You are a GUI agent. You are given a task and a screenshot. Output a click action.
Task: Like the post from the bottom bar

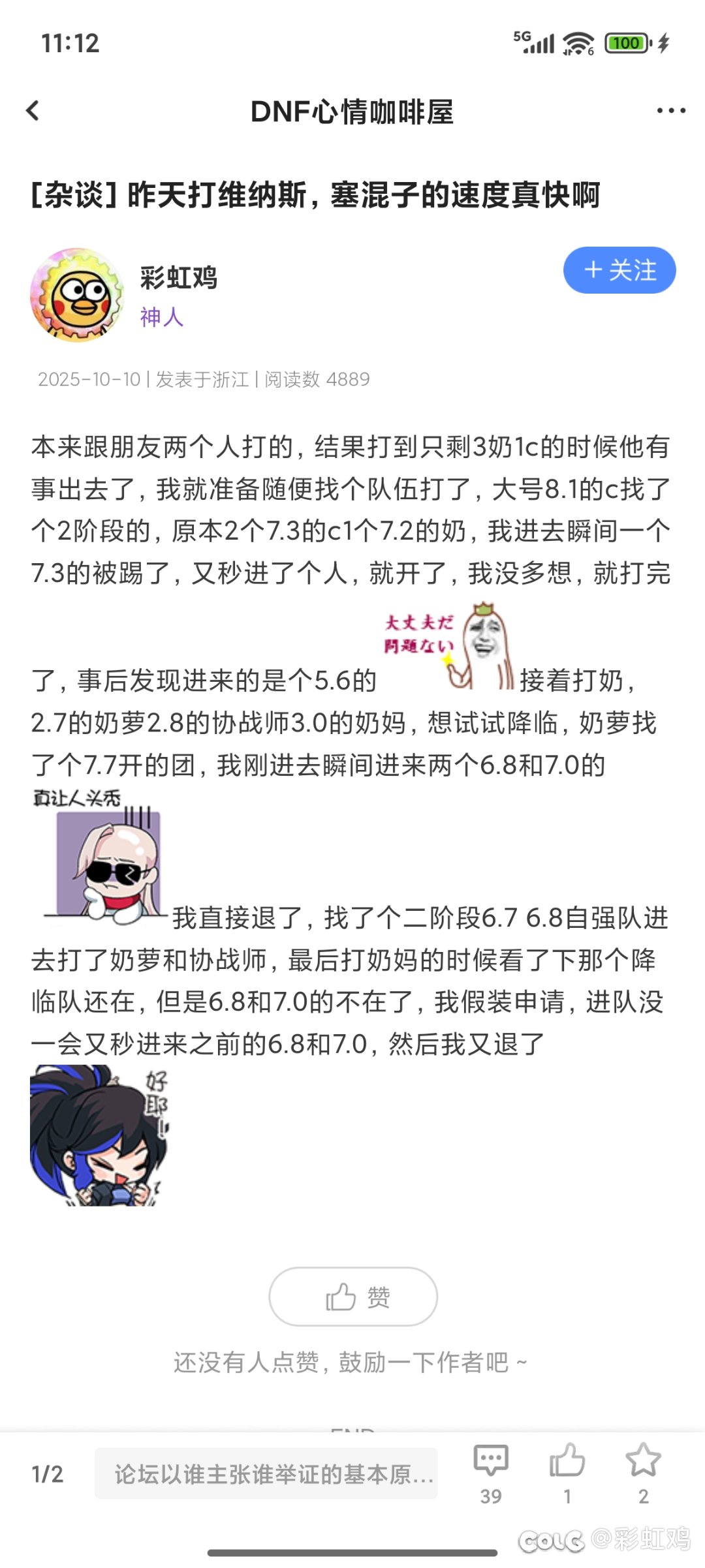(x=567, y=1472)
